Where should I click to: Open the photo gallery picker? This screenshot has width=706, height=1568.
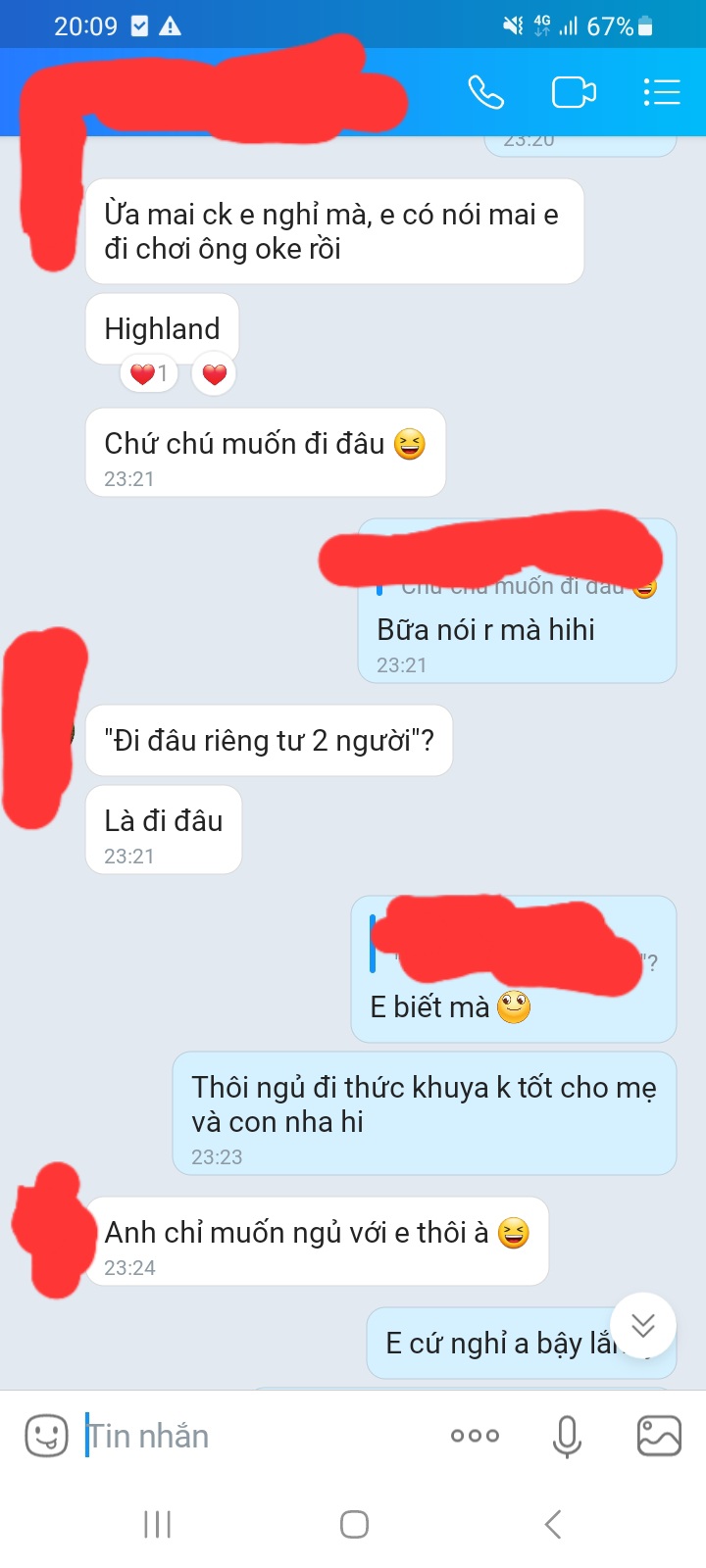coord(659,1436)
